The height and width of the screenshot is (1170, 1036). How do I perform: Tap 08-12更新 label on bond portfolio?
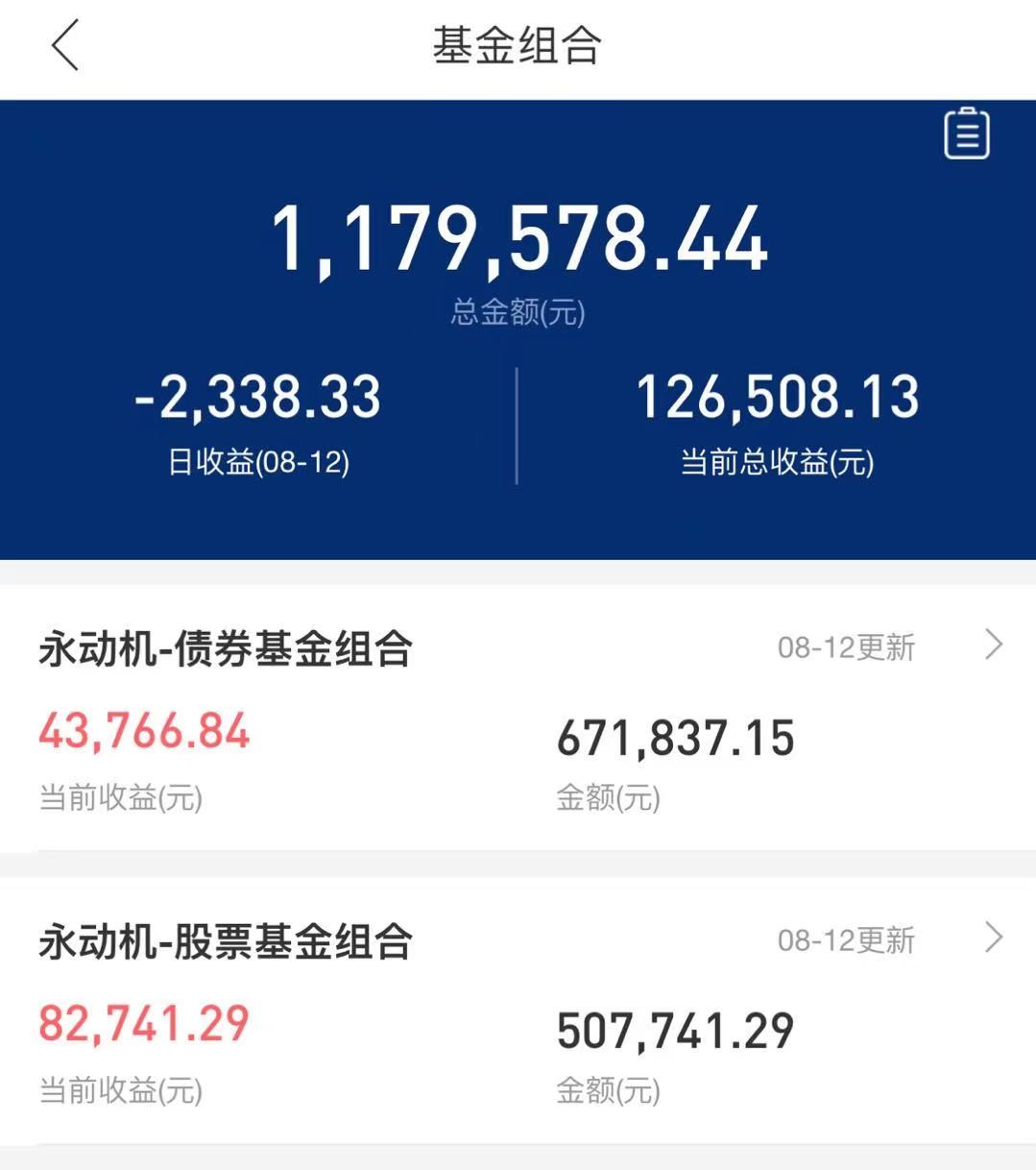coord(847,647)
